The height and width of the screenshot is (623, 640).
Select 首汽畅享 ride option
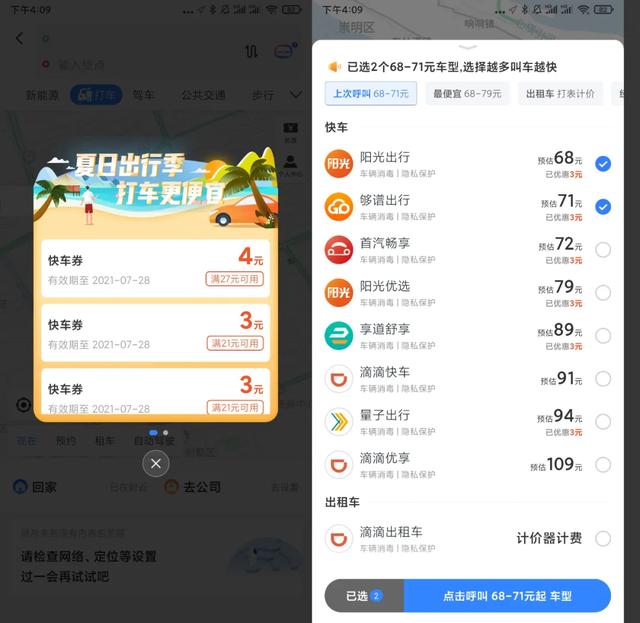pos(602,250)
